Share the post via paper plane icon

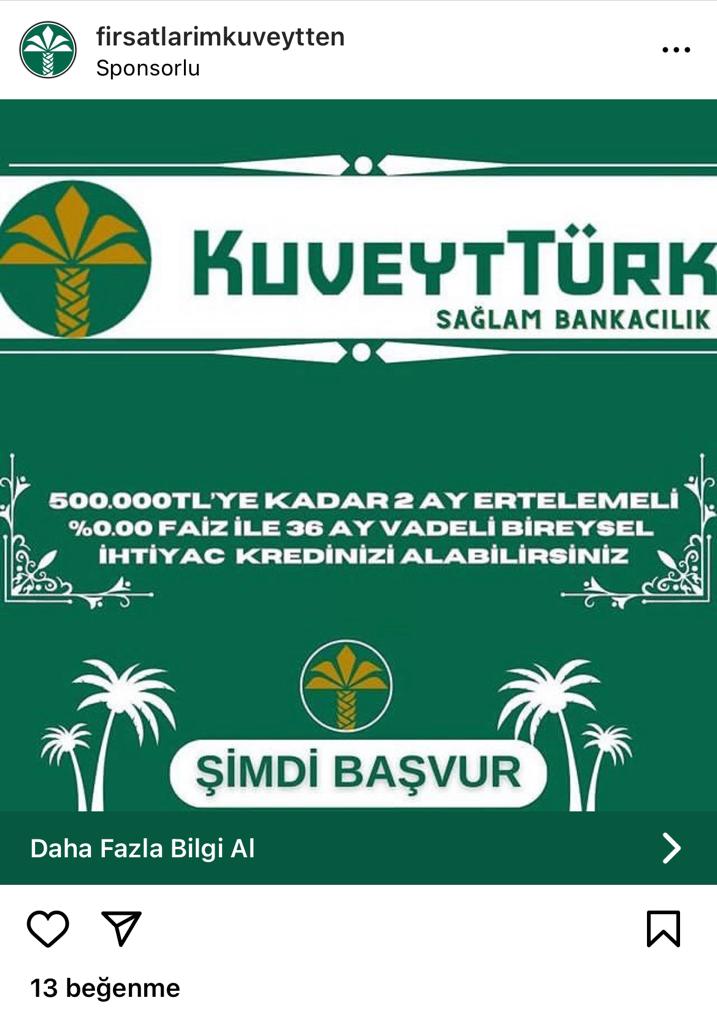click(122, 929)
